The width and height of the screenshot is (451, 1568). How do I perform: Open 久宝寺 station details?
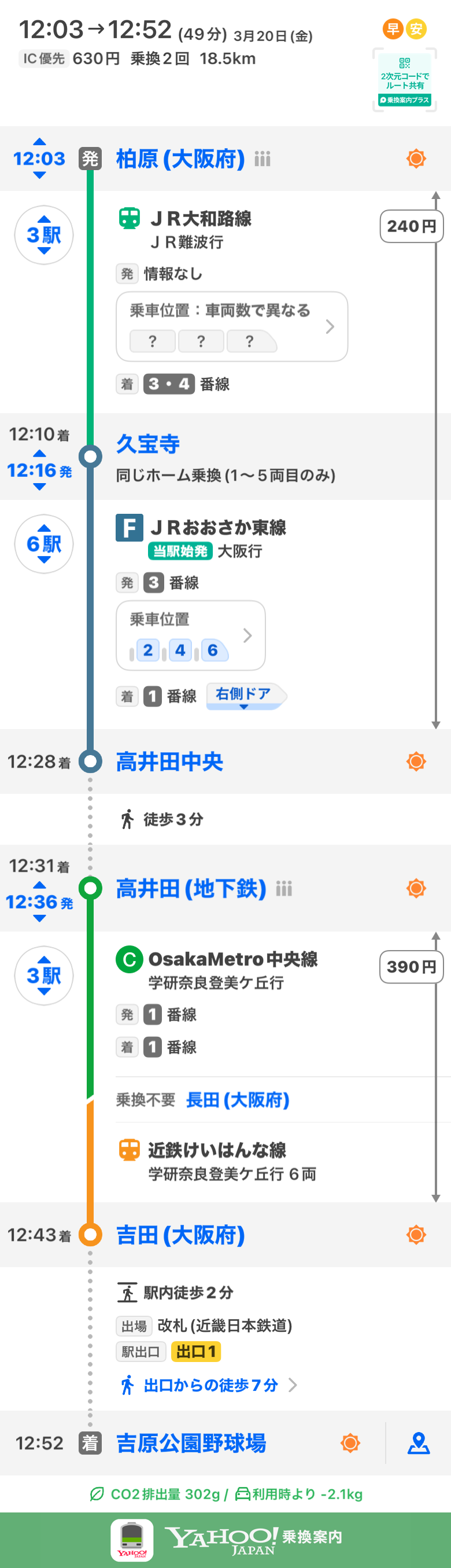click(x=148, y=444)
